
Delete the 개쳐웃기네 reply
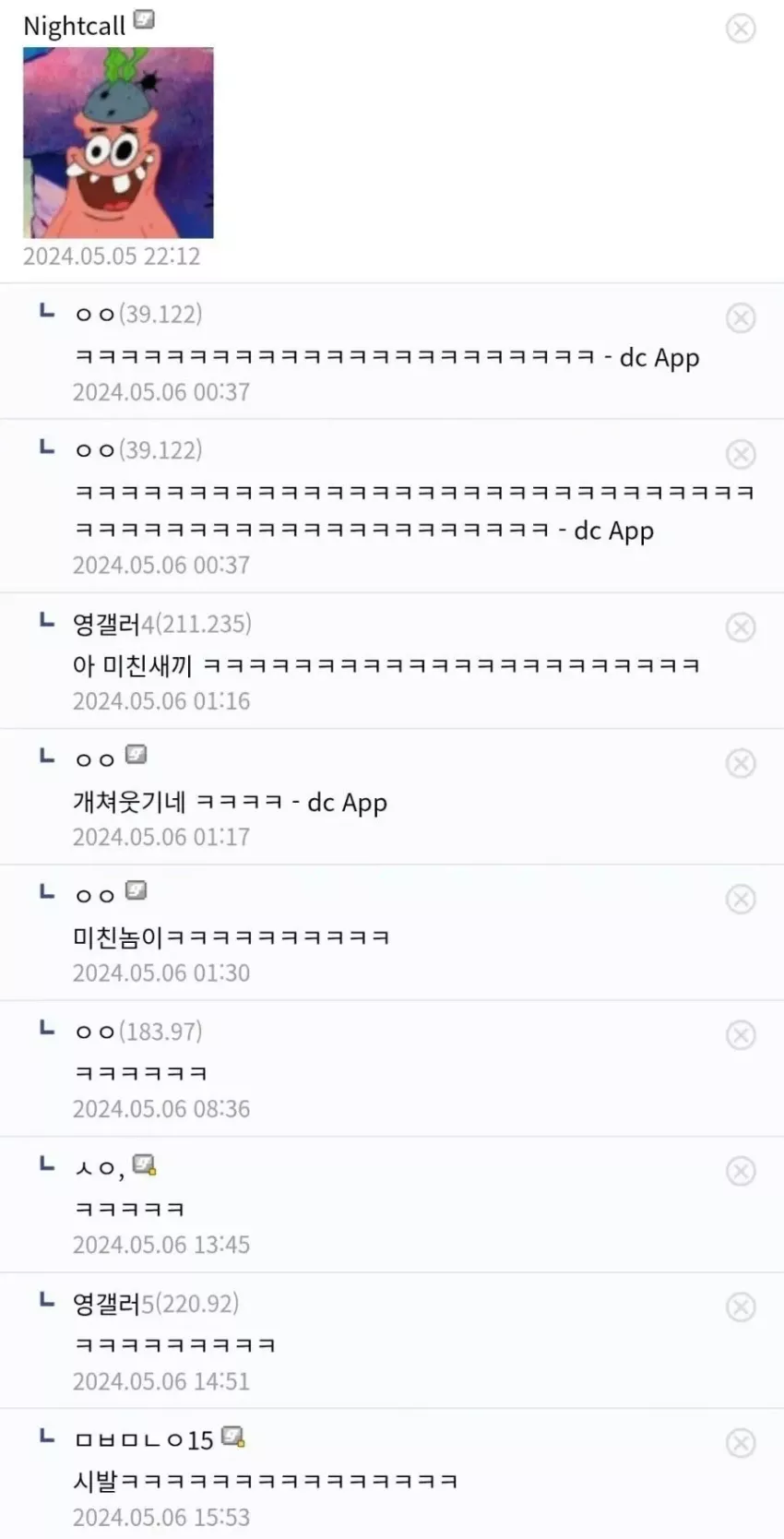click(x=741, y=763)
